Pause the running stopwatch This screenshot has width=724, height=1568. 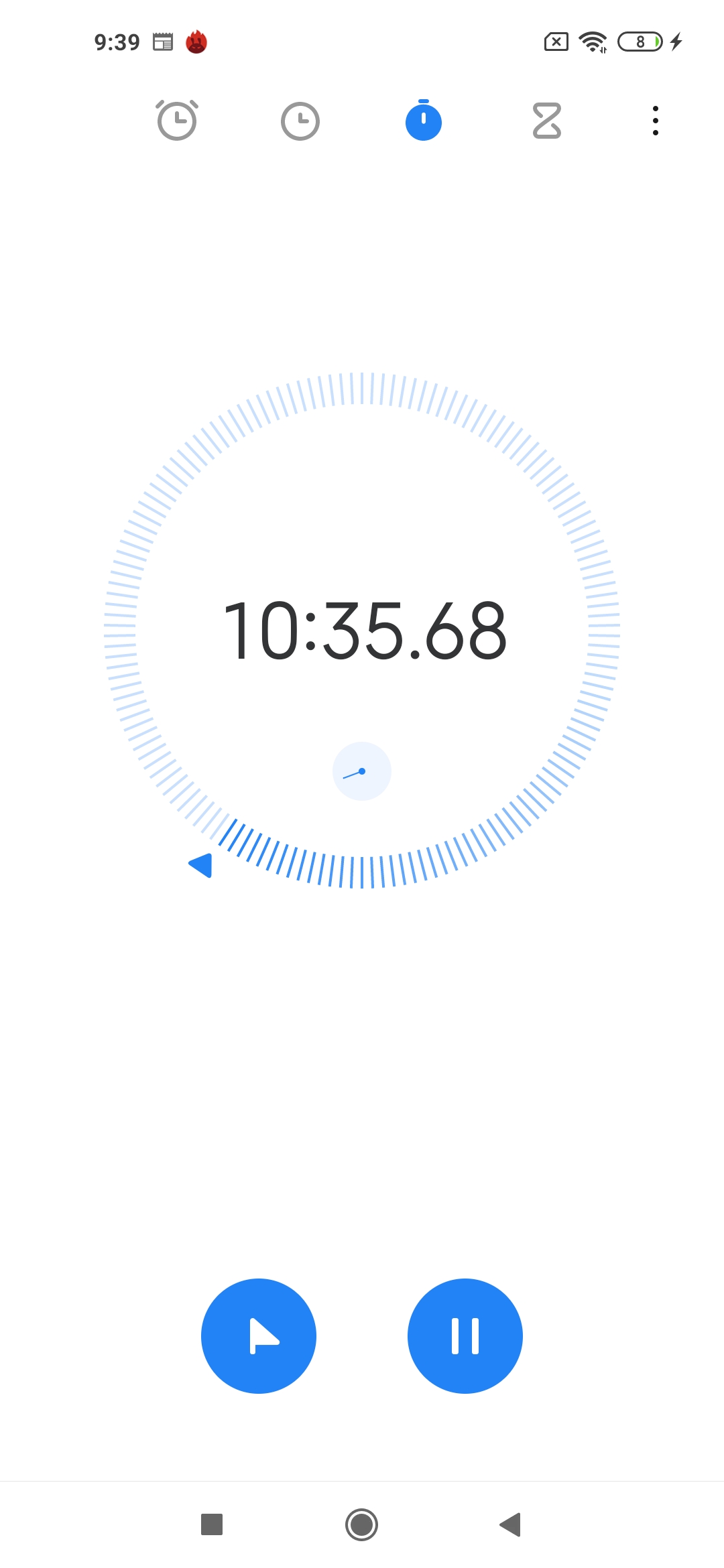(465, 1336)
